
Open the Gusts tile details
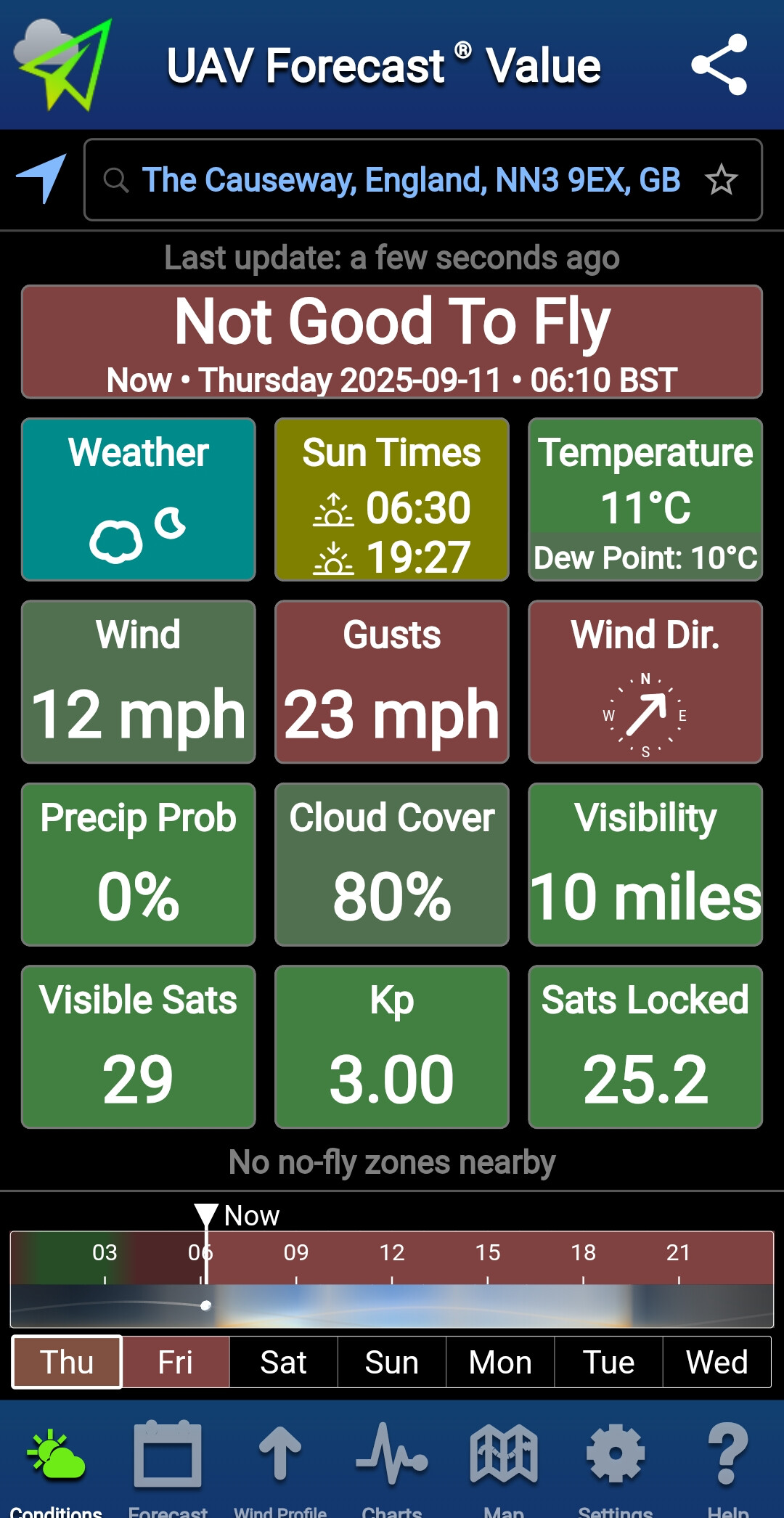[392, 682]
